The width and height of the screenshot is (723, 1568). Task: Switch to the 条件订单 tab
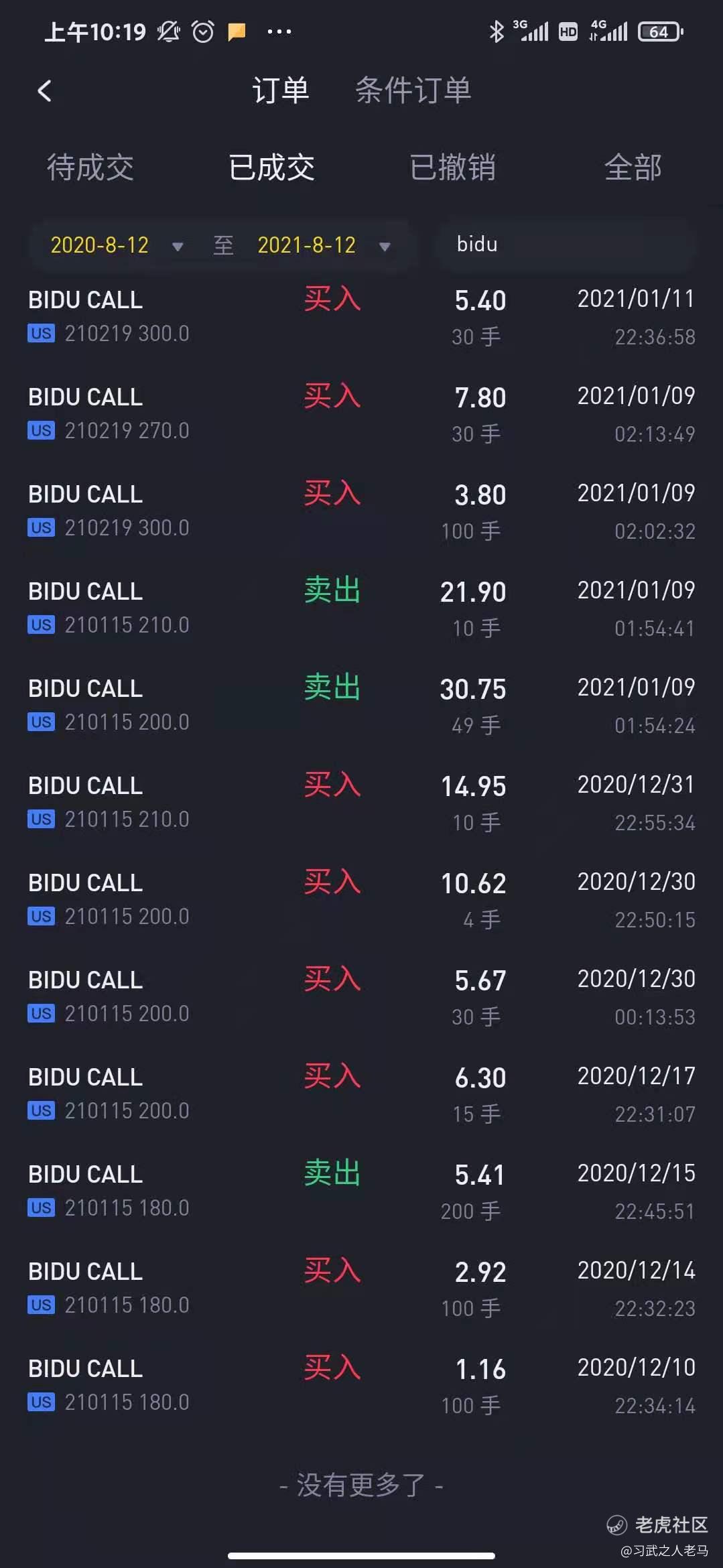pos(413,90)
